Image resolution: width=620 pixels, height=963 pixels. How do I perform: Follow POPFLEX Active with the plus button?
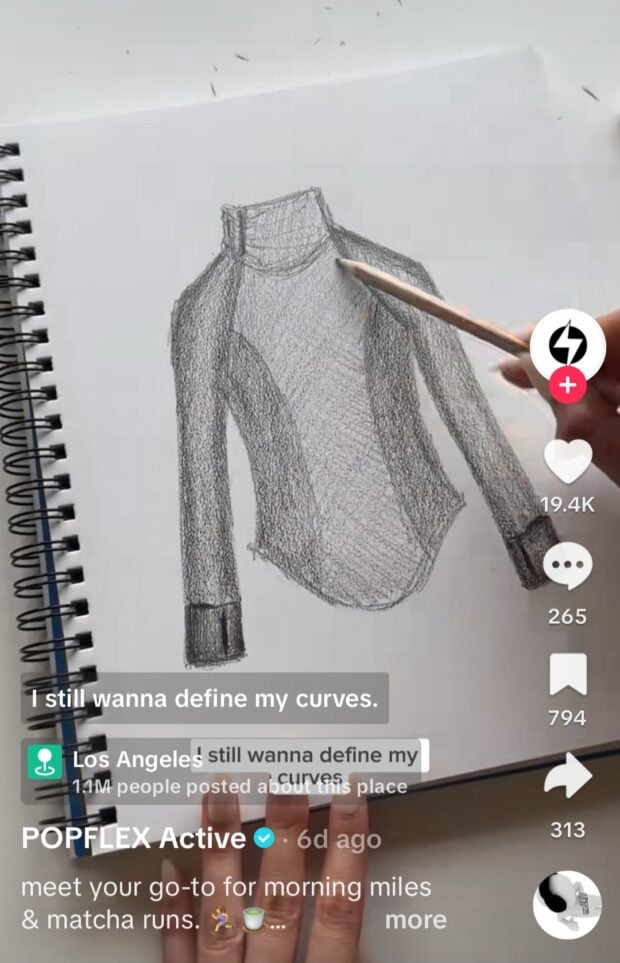(x=567, y=384)
